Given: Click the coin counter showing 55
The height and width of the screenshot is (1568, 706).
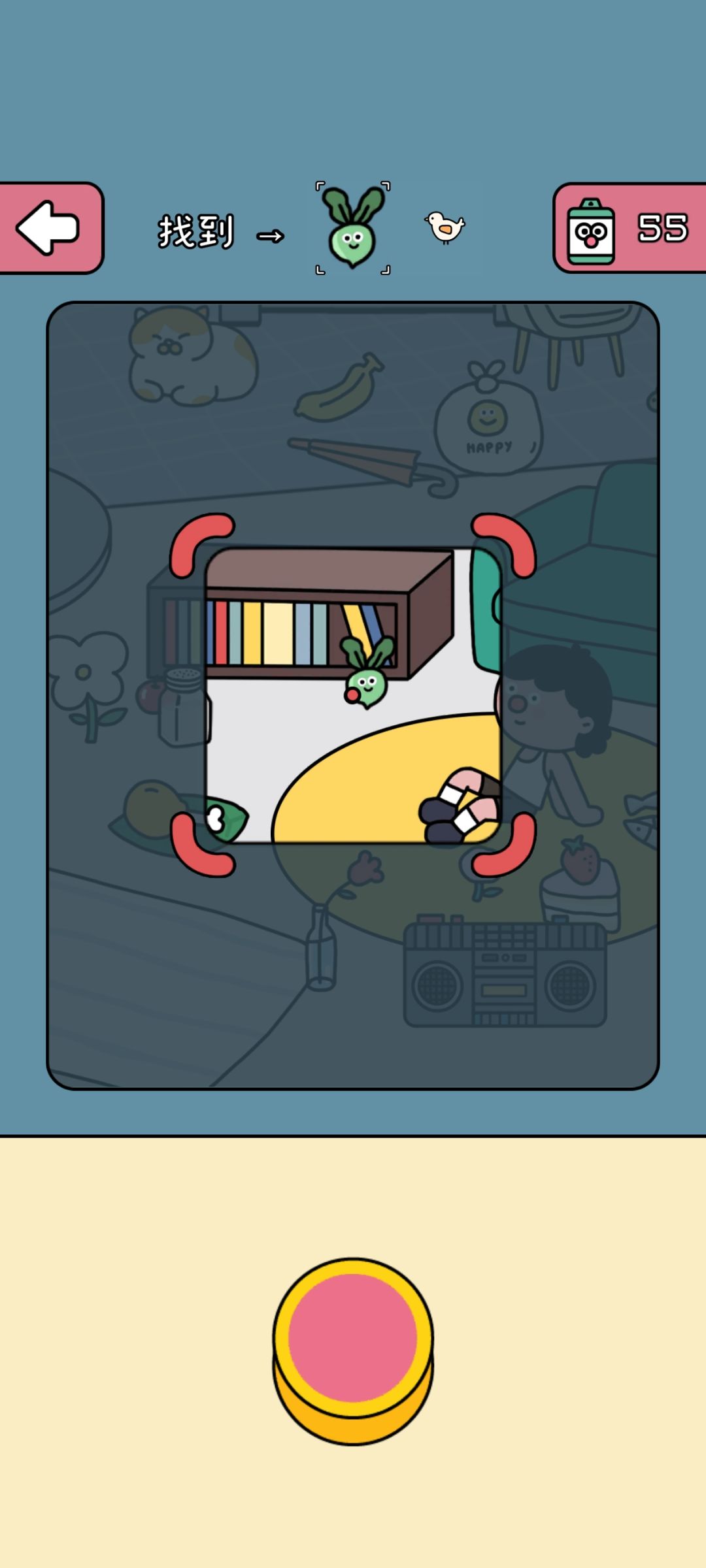Looking at the screenshot, I should tap(662, 227).
